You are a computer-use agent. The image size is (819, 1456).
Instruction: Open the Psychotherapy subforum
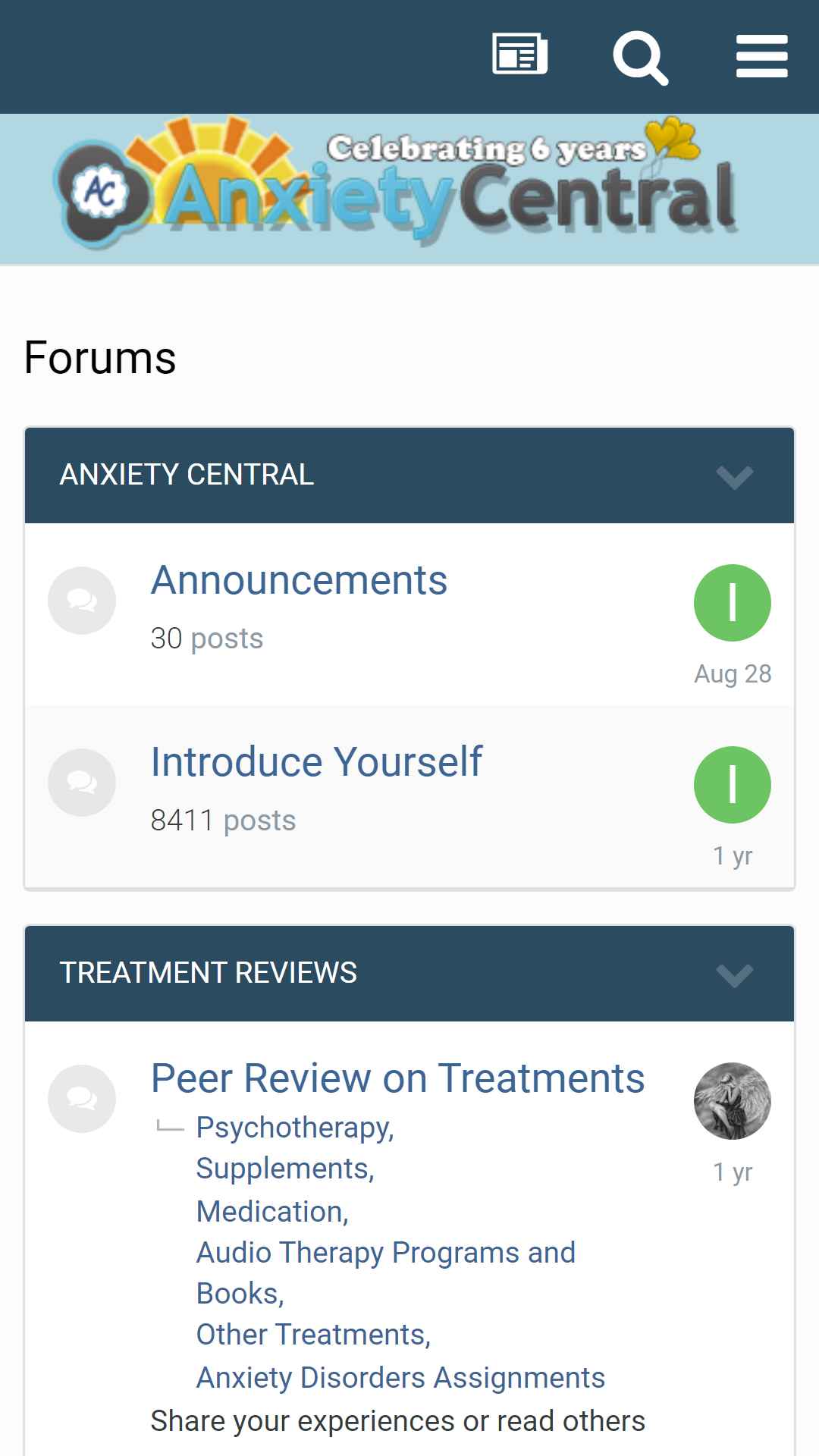[x=296, y=1128]
